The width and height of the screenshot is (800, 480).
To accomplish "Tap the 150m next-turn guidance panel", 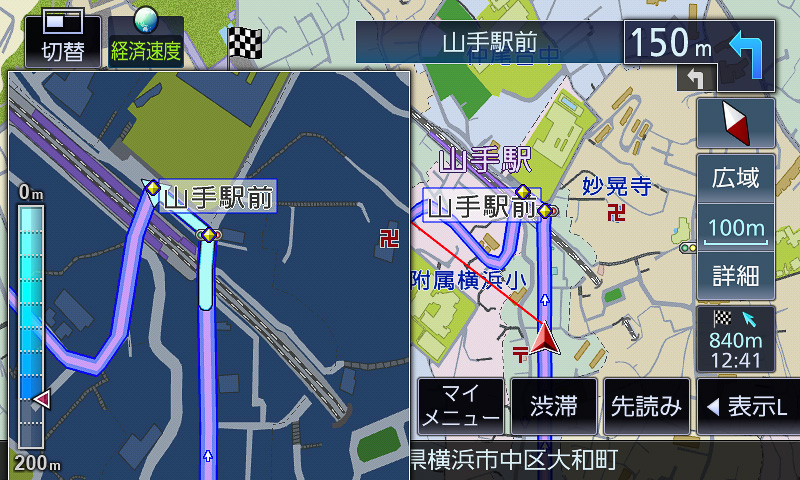I will point(699,44).
